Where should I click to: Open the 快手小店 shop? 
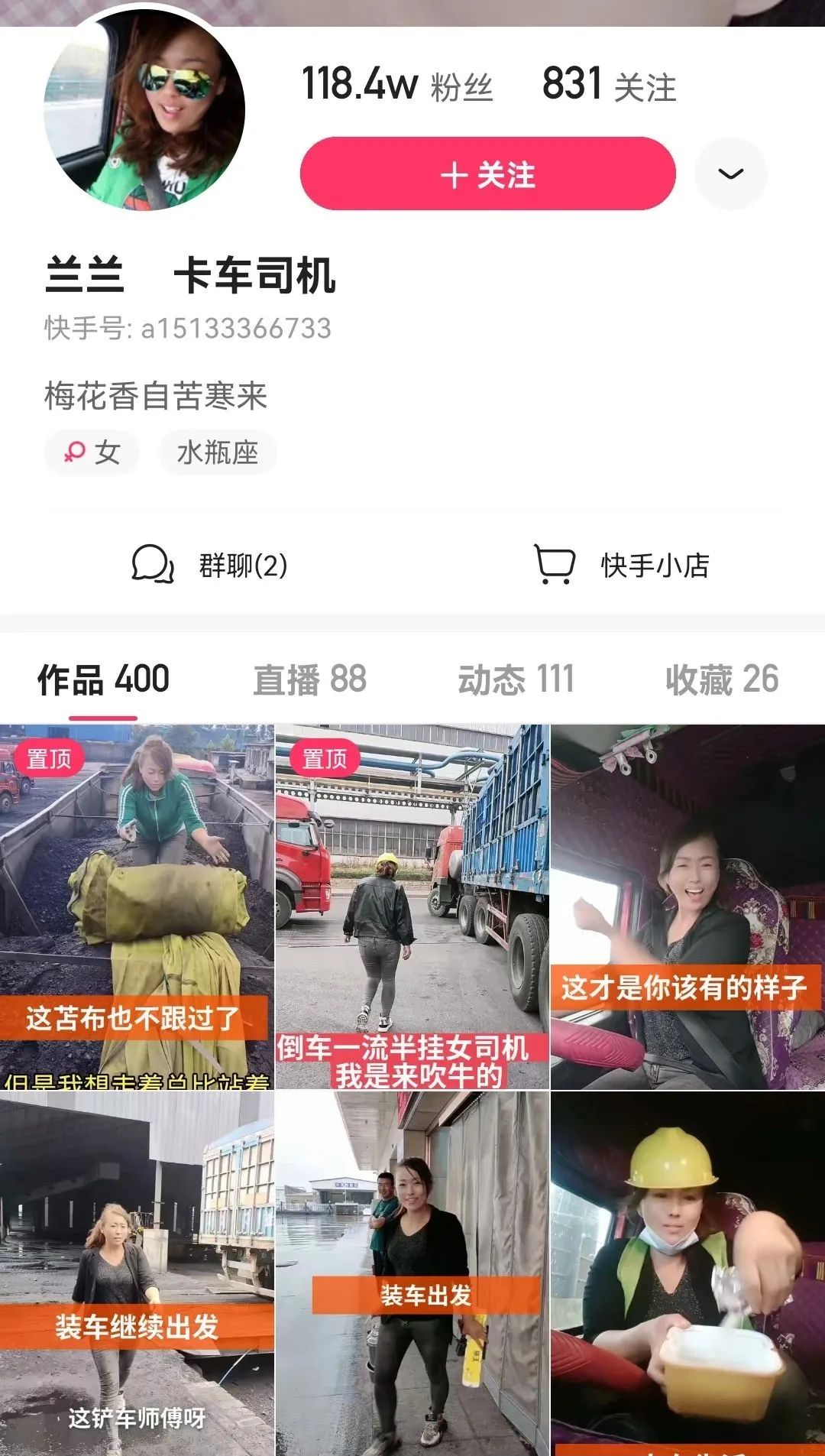pos(621,566)
